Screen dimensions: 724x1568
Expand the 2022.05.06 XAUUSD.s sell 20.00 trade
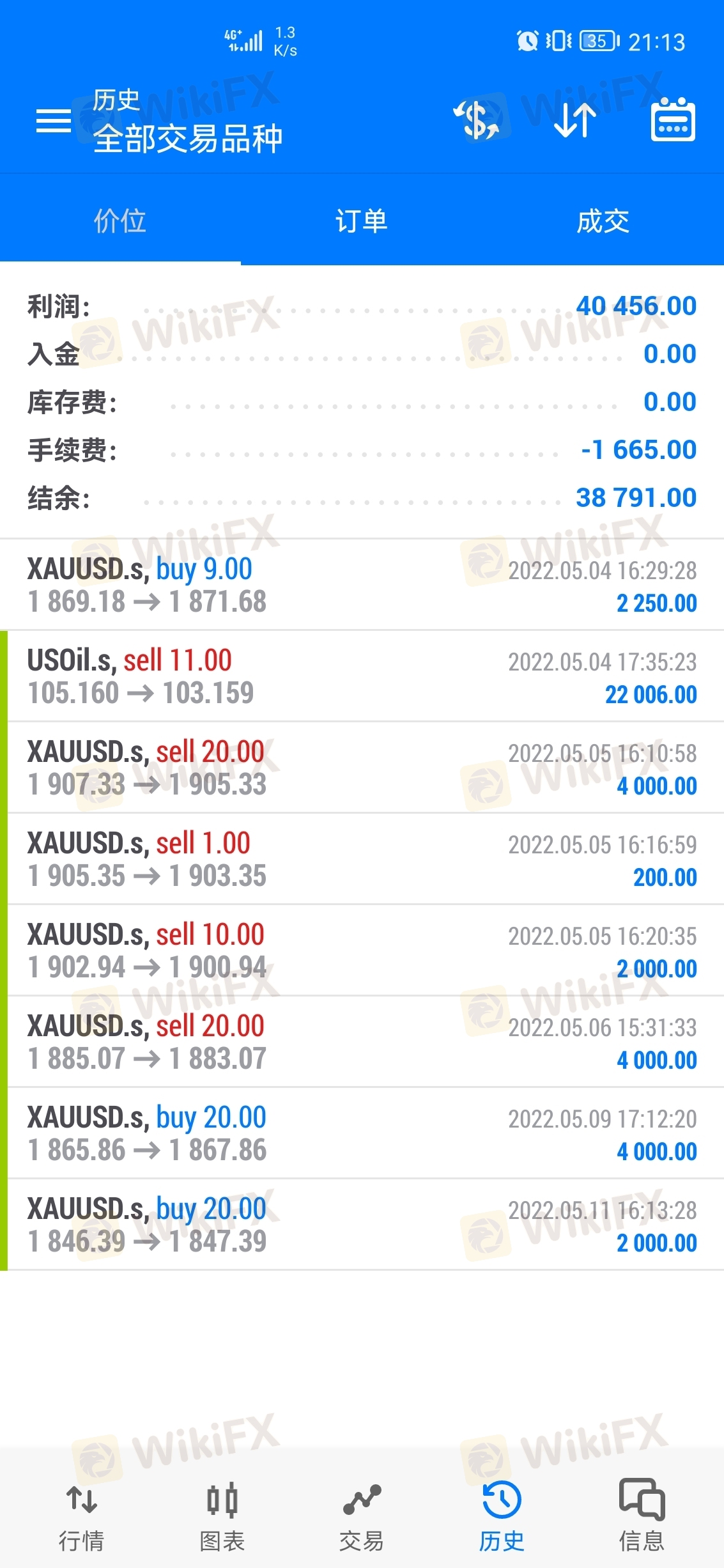click(362, 1042)
